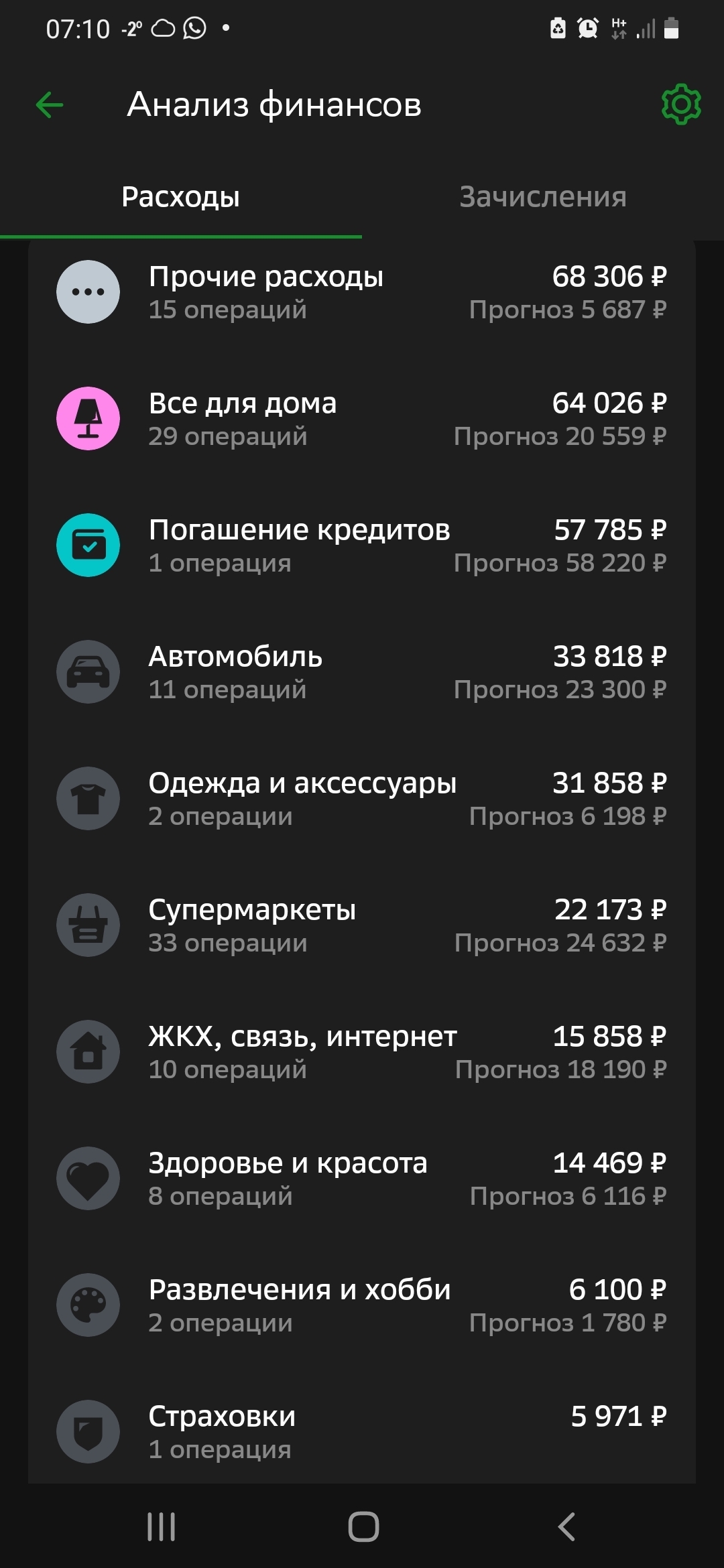Tap the system home button
724x1568 pixels.
pos(363,1526)
